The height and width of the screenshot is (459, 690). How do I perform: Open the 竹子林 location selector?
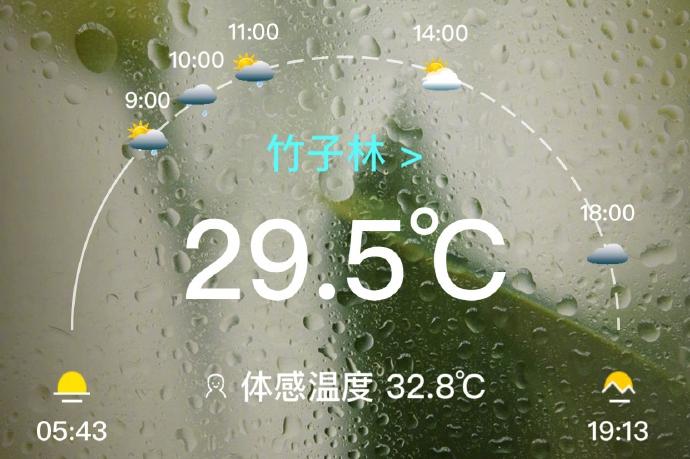344,155
